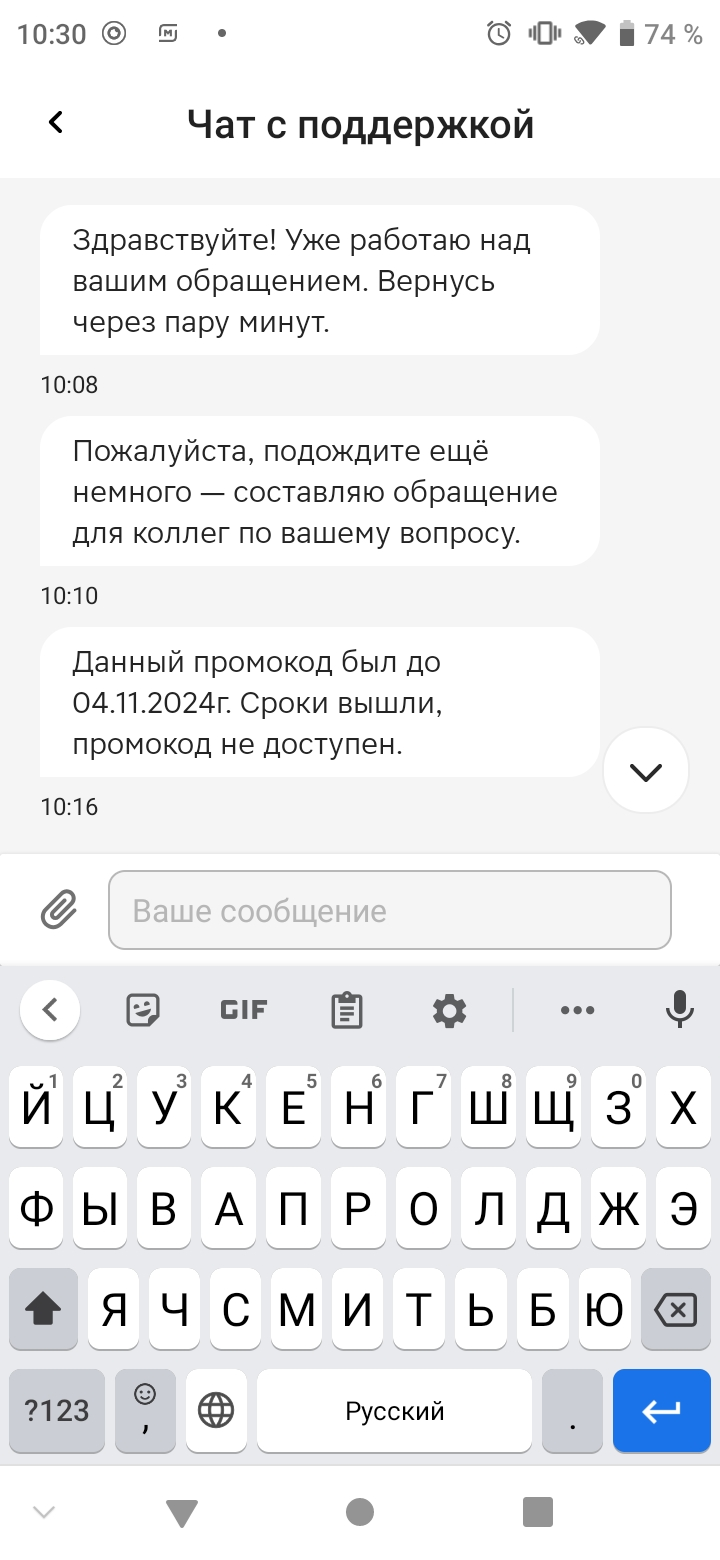This screenshot has height=1560, width=720.
Task: Open the keyboard clipboard
Action: 347,1011
